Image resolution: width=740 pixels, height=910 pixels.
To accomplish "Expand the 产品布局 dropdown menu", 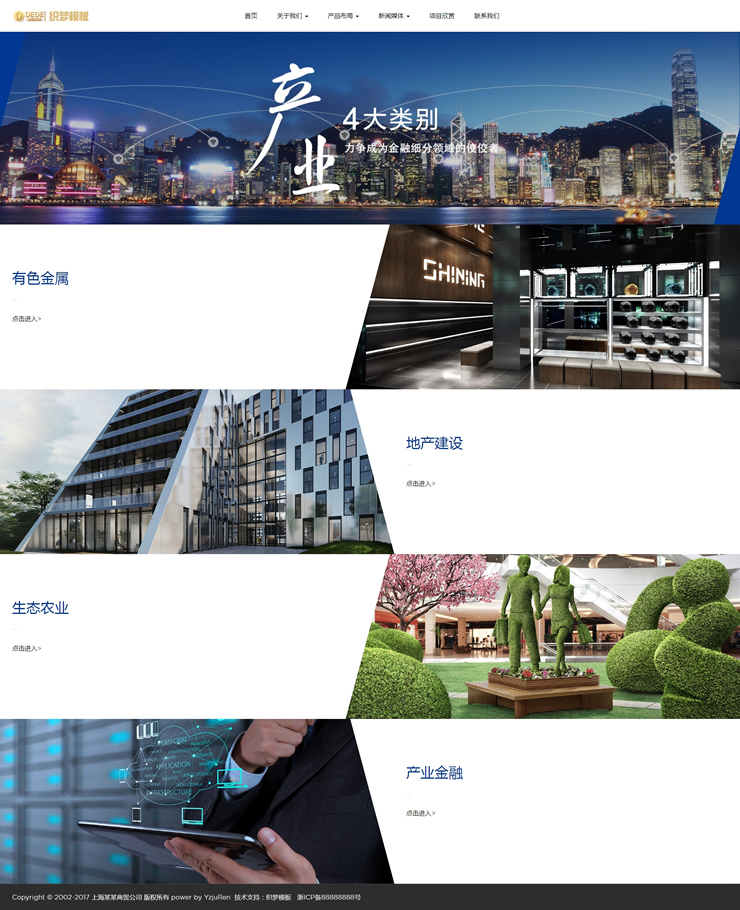I will 343,16.
